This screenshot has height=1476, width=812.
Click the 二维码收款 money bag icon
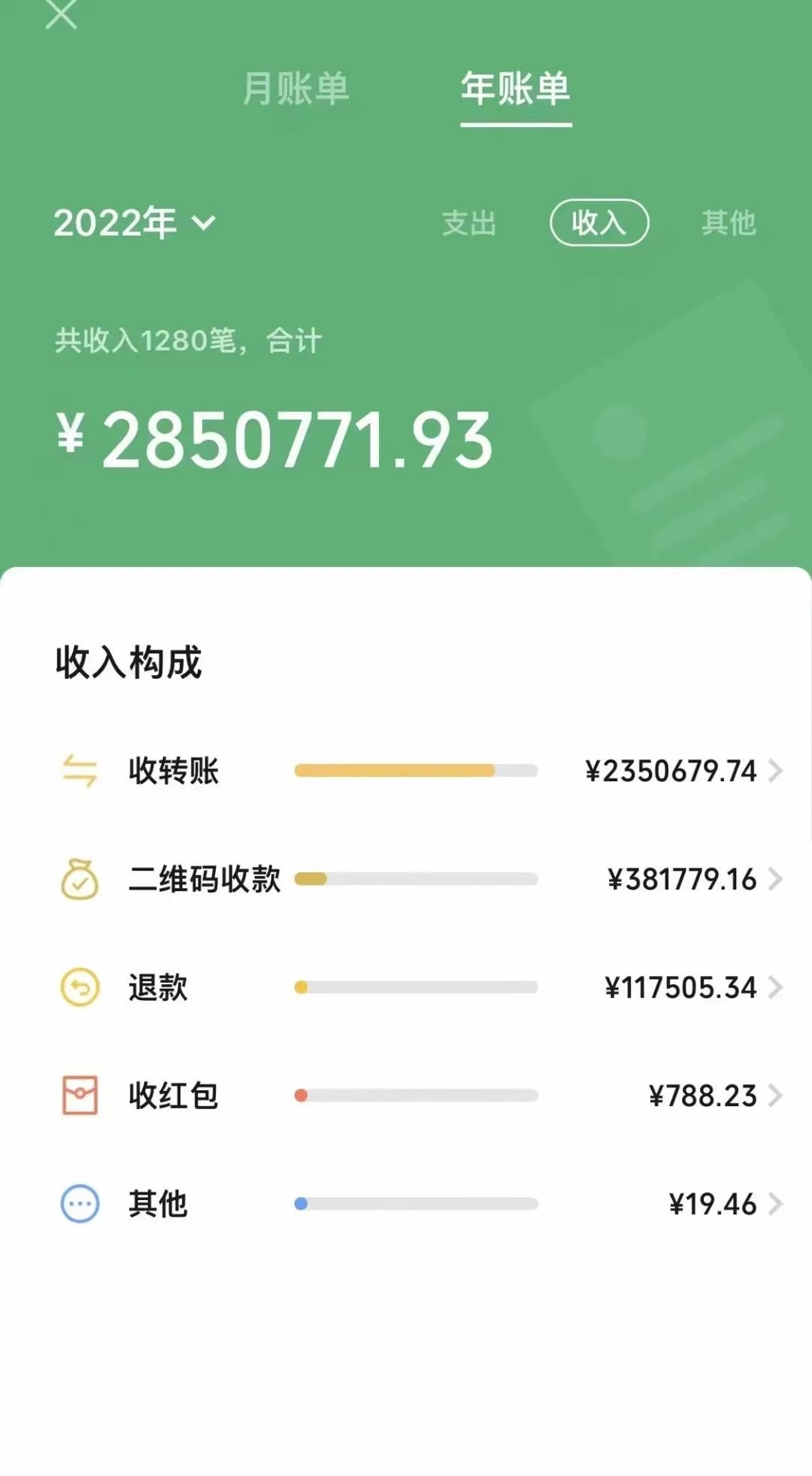78,879
